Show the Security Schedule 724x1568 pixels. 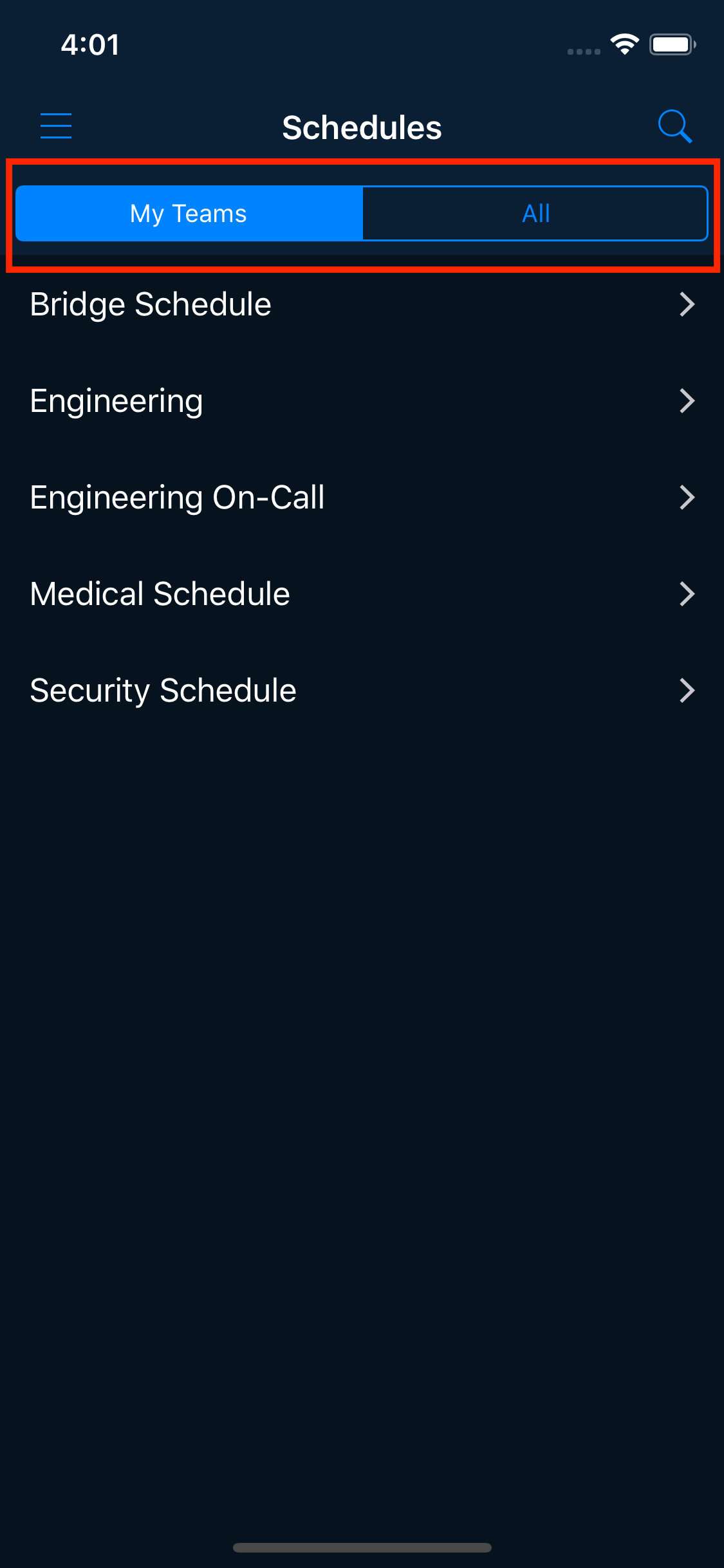tap(362, 691)
